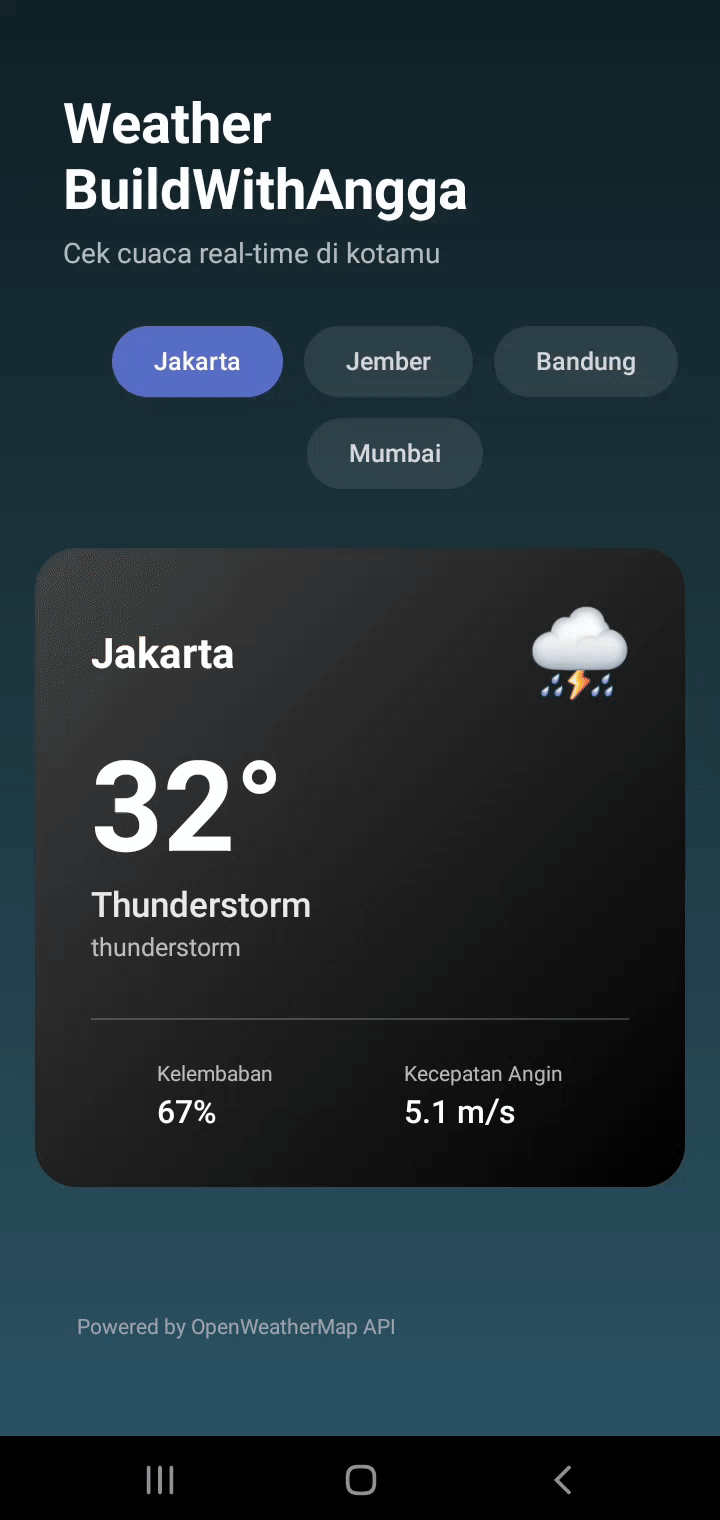This screenshot has width=720, height=1520.
Task: Tap the 'Kecepatan Angin' label
Action: click(483, 1073)
